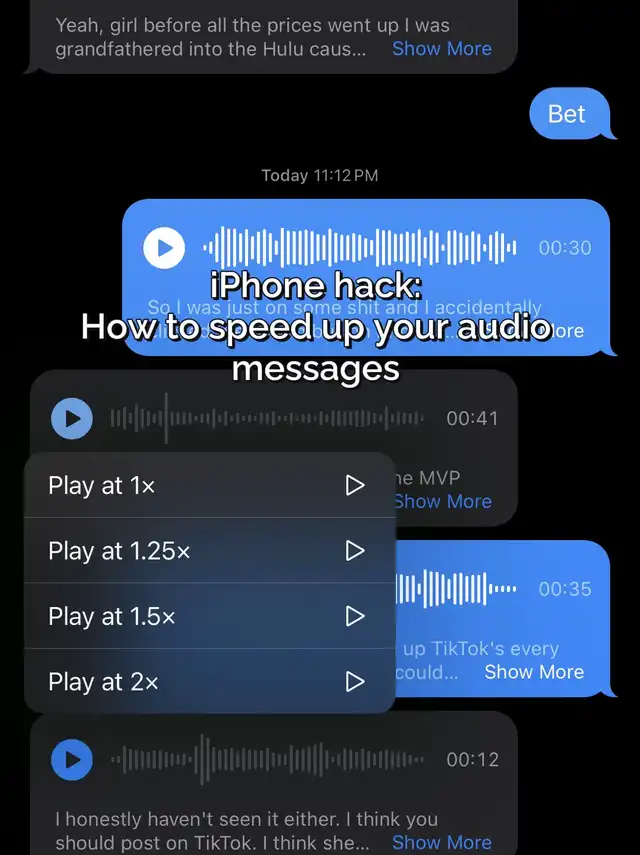
Task: Play the 00:41 audio message
Action: [72, 418]
